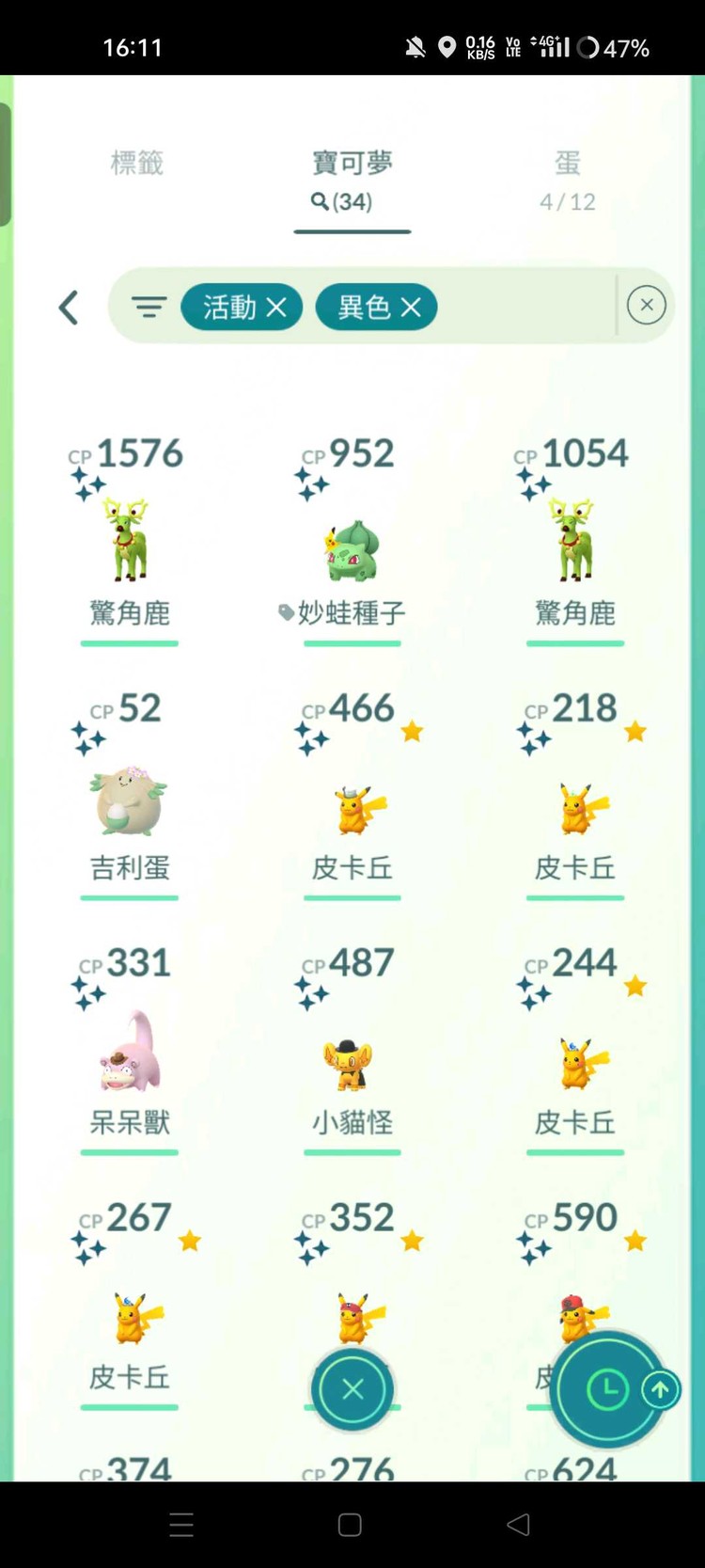705x1568 pixels.
Task: Open the 標籤 tab
Action: pyautogui.click(x=137, y=164)
